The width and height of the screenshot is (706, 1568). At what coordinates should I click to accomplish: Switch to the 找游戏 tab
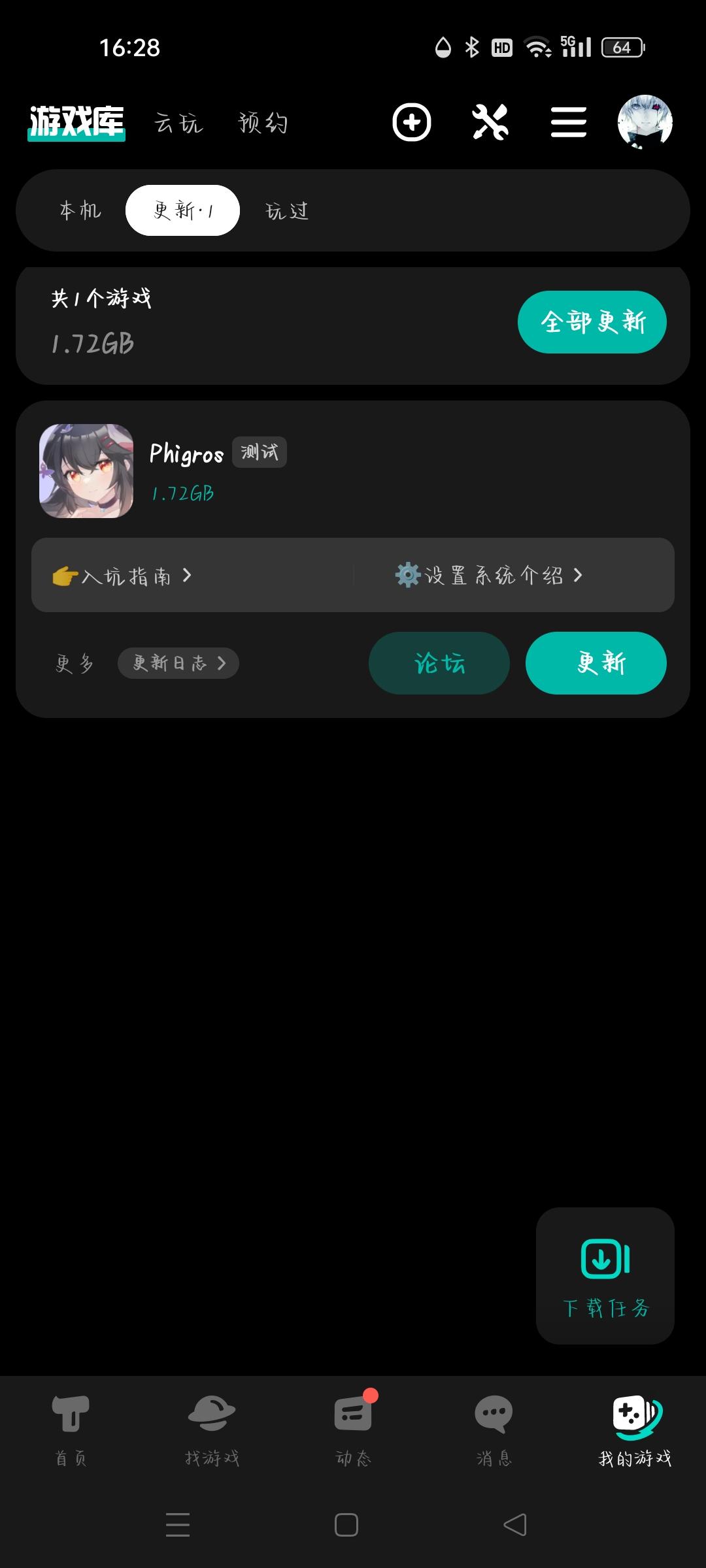[x=212, y=1431]
